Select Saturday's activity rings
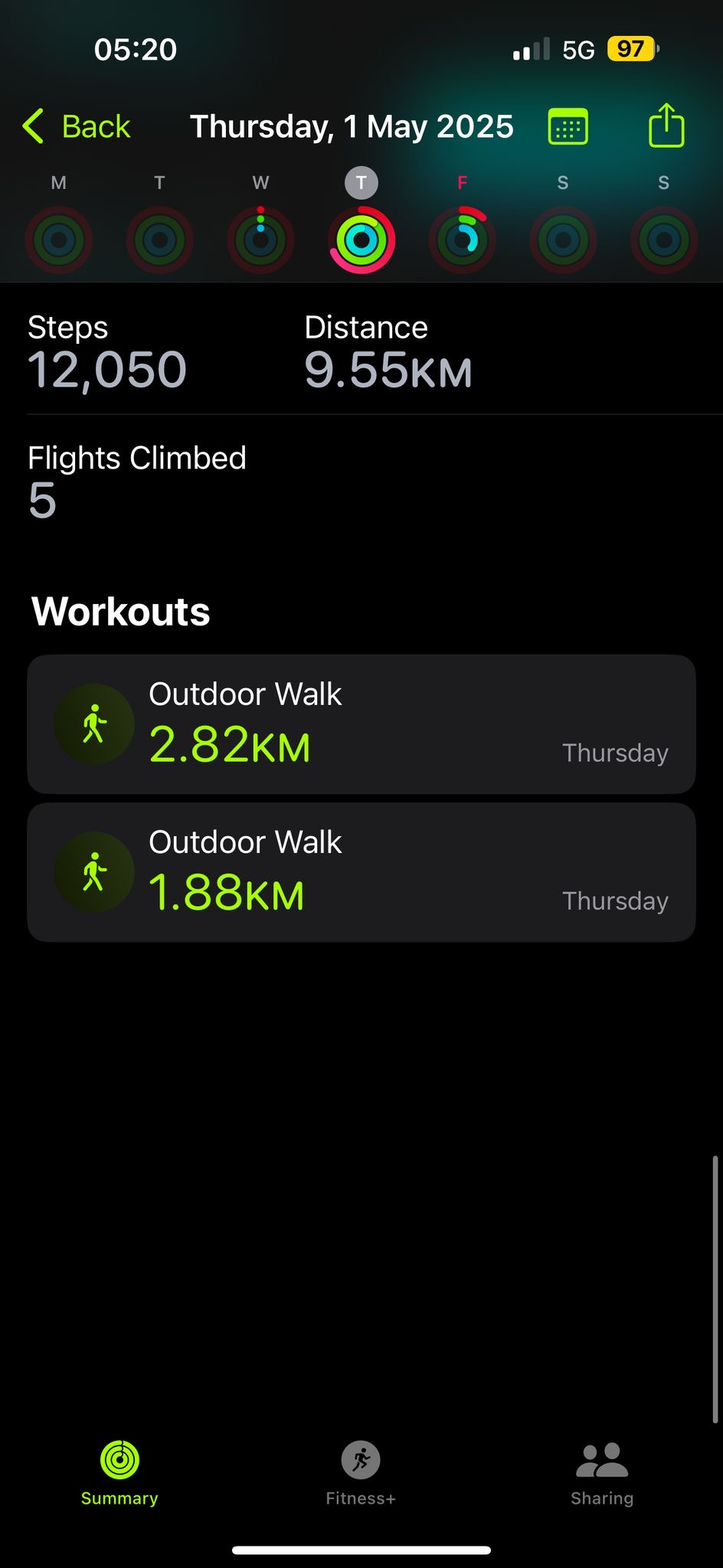Image resolution: width=723 pixels, height=1568 pixels. point(563,240)
